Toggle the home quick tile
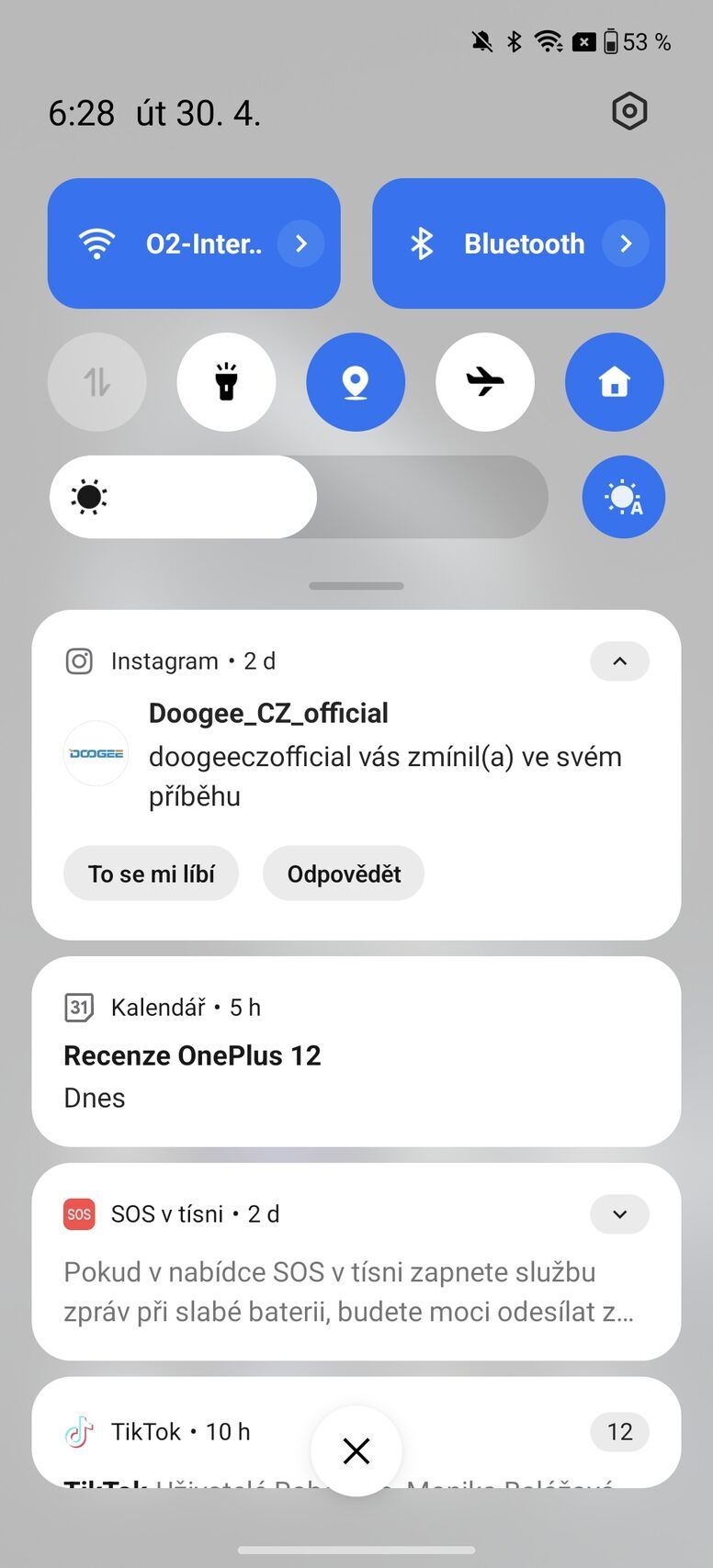The height and width of the screenshot is (1568, 713). coord(615,382)
